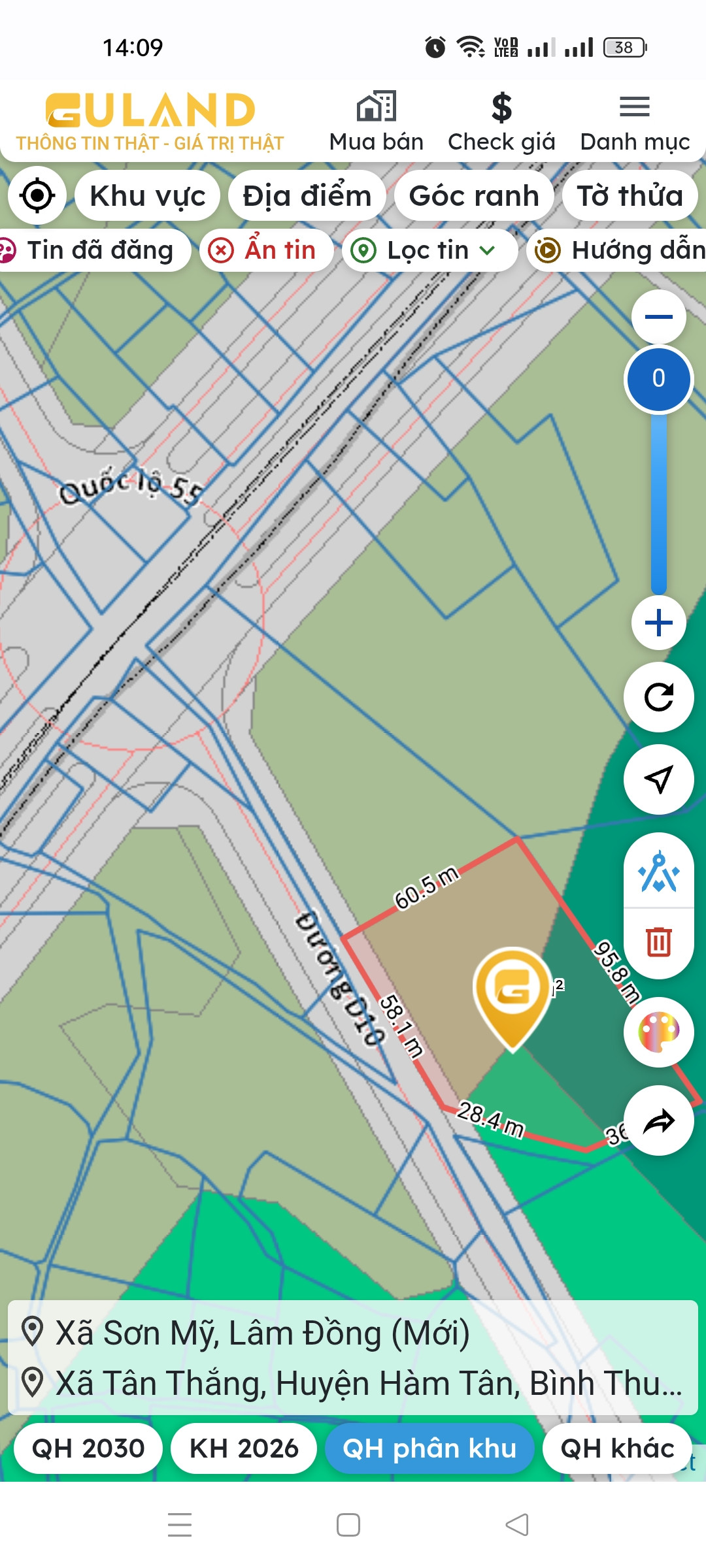Viewport: 706px width, 1568px height.
Task: Delete the drawn measurement with trash icon
Action: coord(659,942)
